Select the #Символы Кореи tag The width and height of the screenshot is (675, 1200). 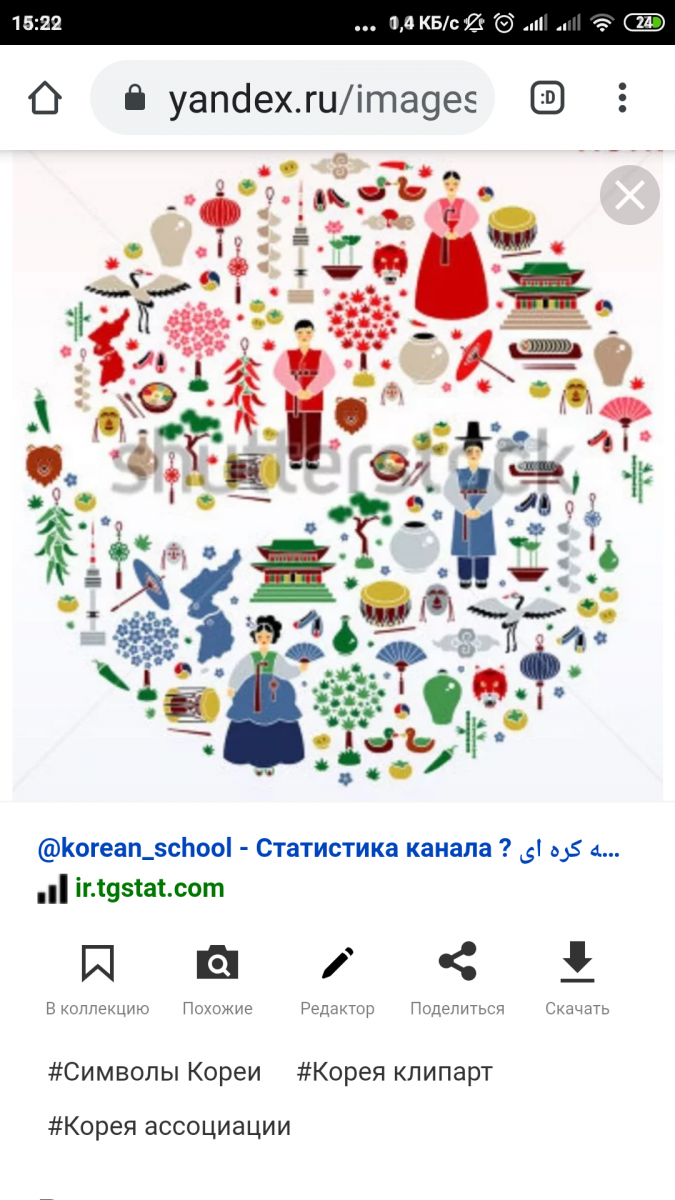coord(154,1073)
